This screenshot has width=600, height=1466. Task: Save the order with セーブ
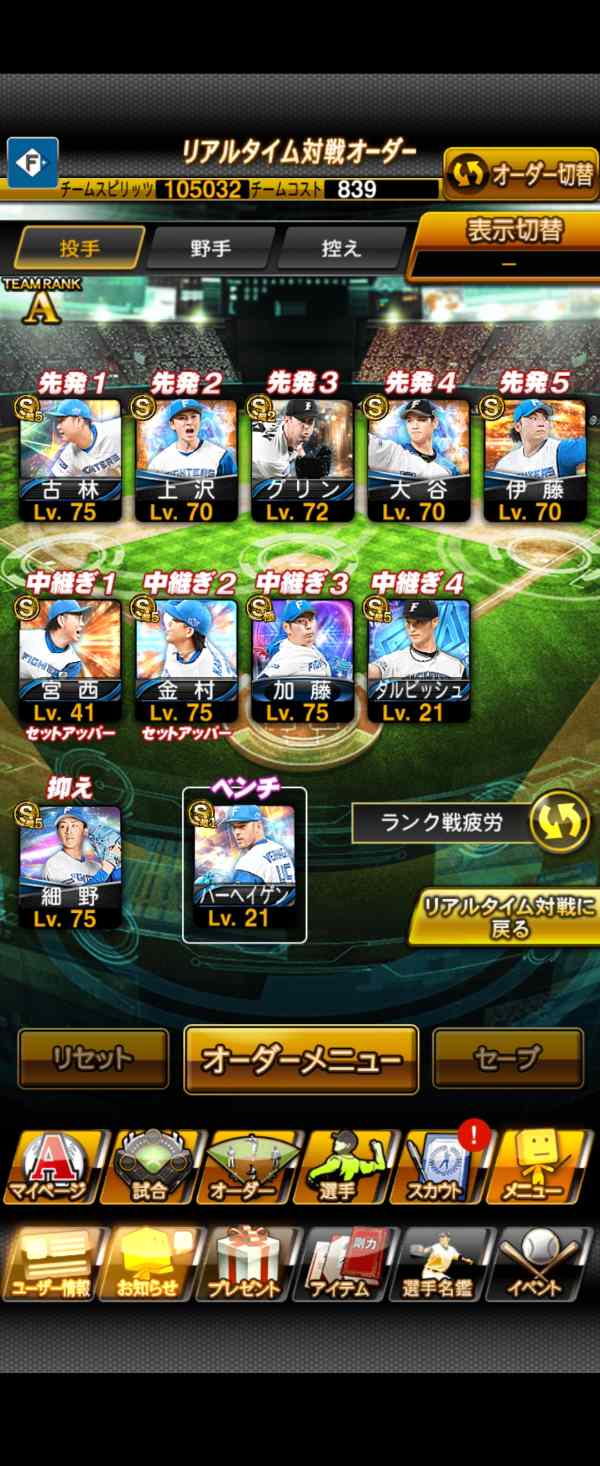[x=508, y=1059]
